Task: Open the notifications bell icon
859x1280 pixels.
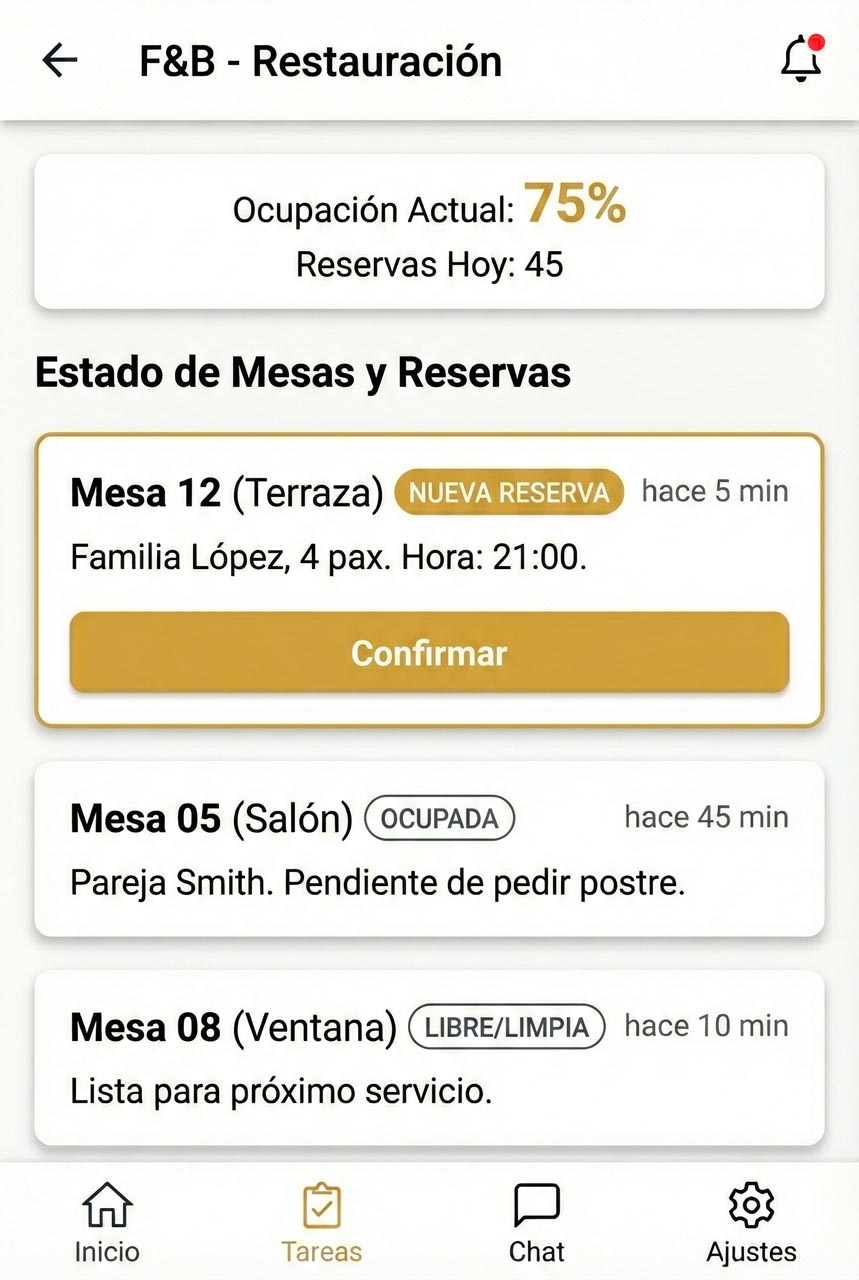Action: click(799, 60)
